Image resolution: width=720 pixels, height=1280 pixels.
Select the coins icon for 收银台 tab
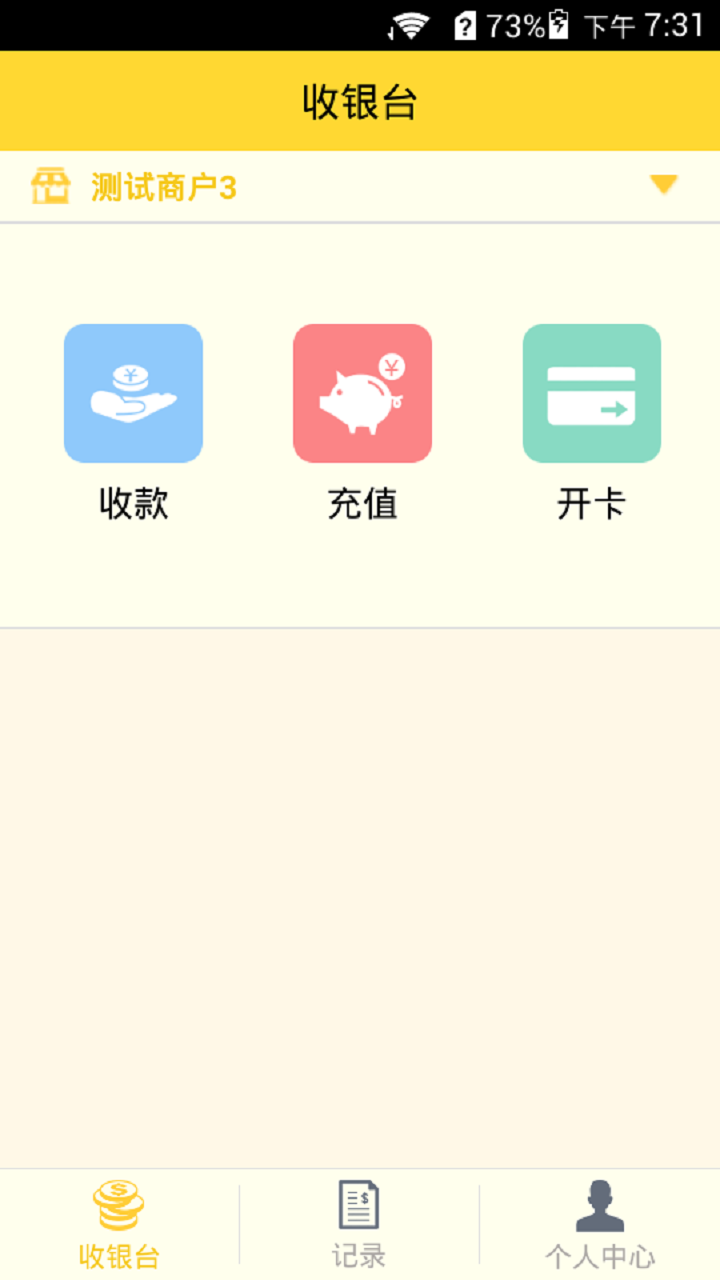118,1207
